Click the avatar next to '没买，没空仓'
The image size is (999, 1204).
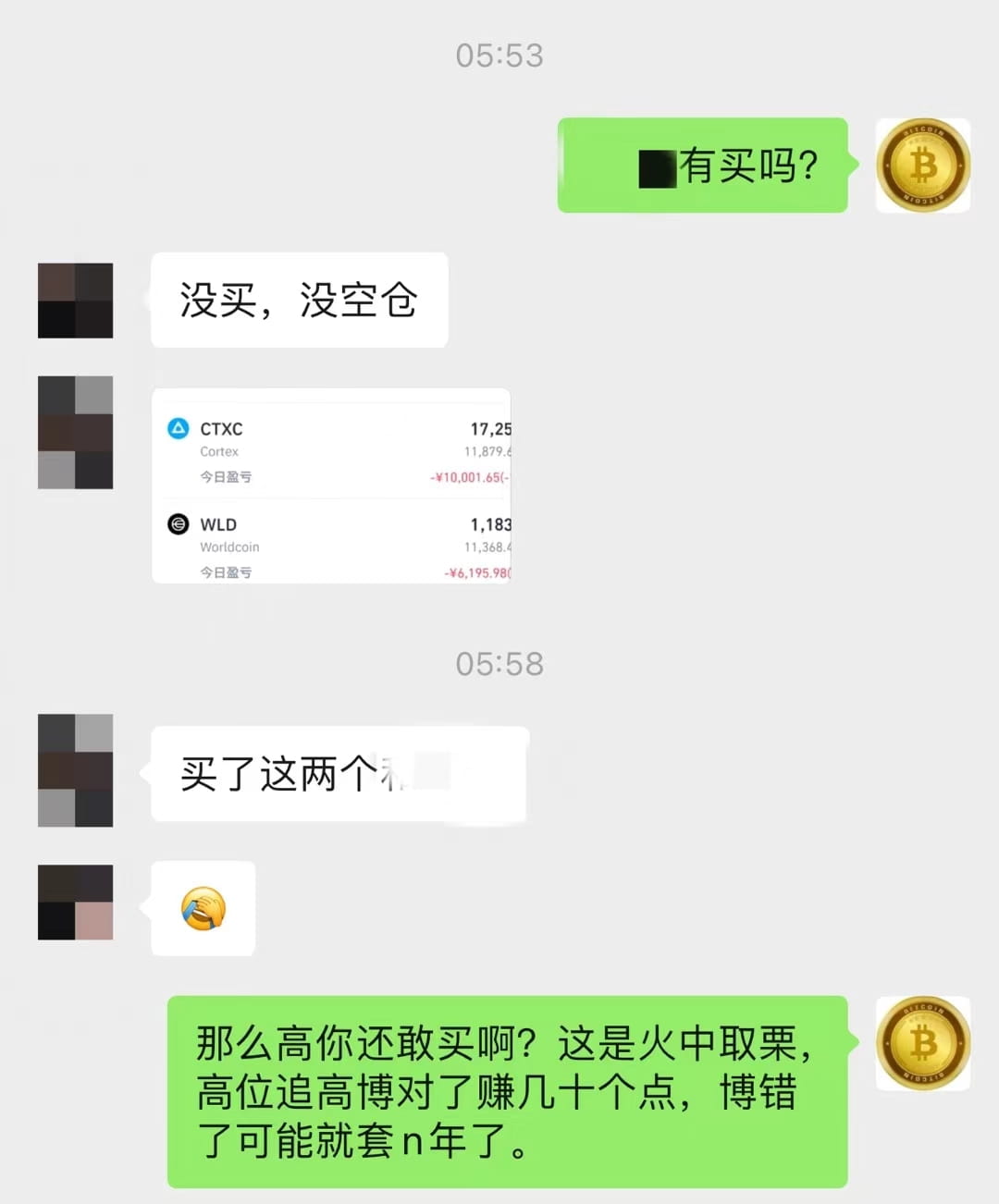point(74,301)
